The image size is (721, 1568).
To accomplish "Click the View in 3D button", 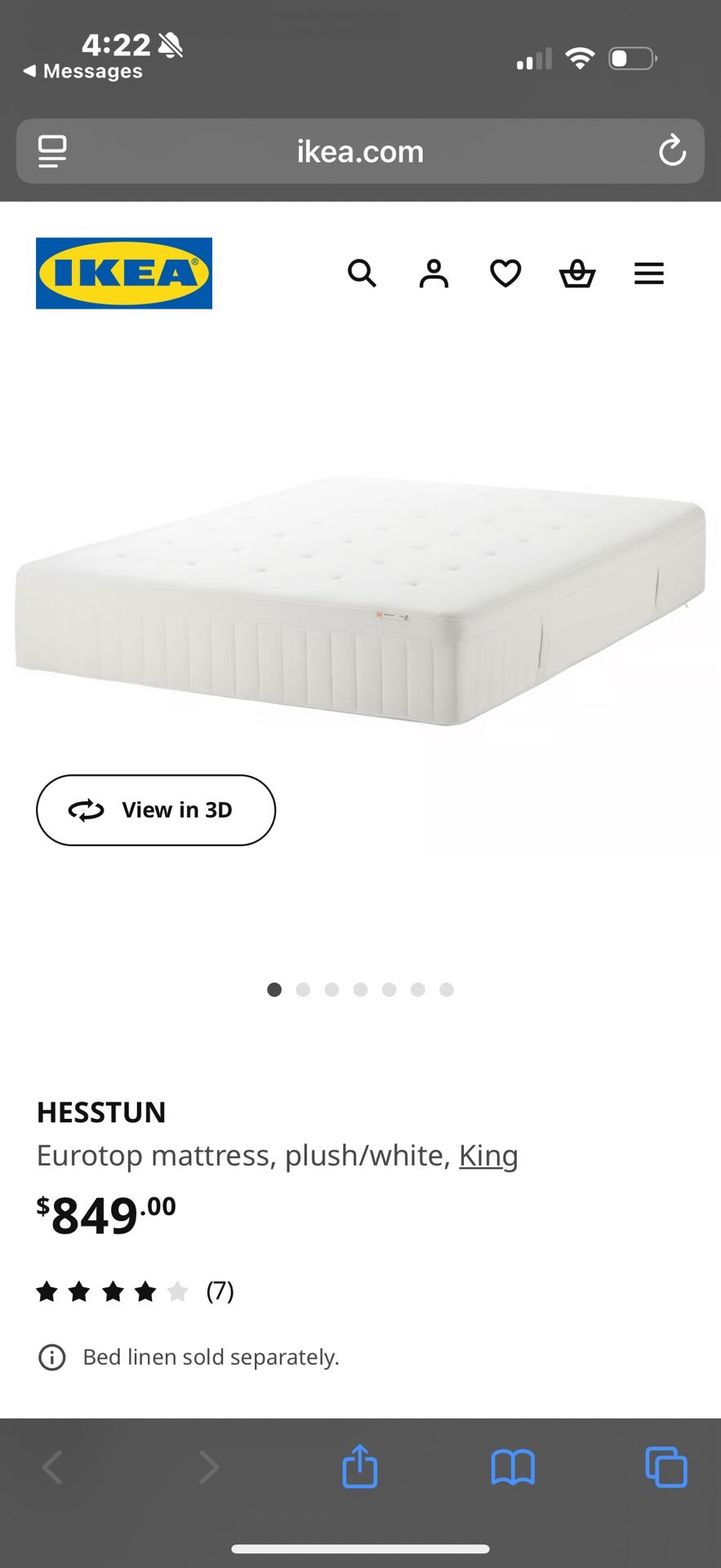I will point(156,810).
